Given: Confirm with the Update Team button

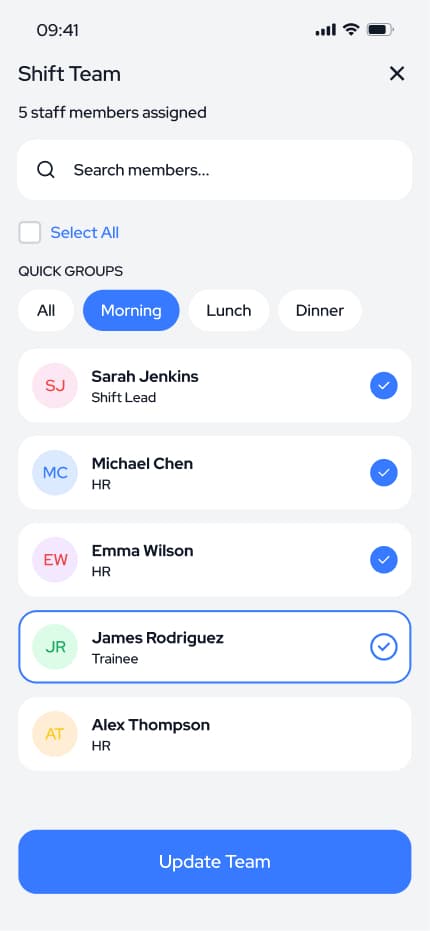Looking at the screenshot, I should click(x=214, y=862).
